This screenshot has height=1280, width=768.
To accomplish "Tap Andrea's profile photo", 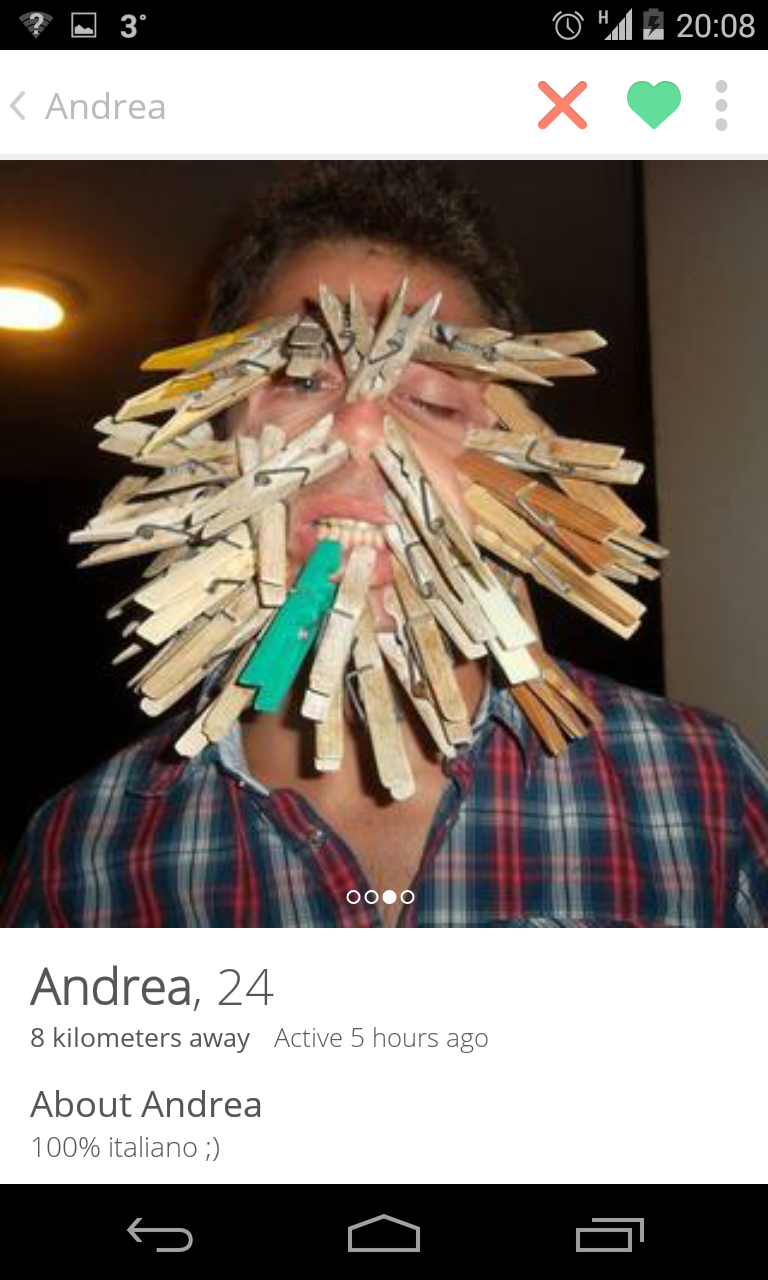I will pyautogui.click(x=384, y=544).
